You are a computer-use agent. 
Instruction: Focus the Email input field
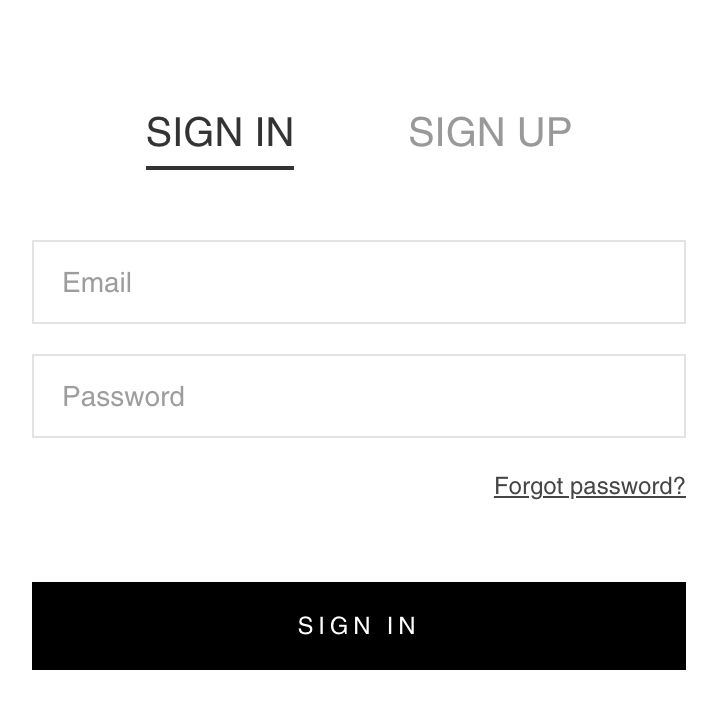pyautogui.click(x=358, y=282)
